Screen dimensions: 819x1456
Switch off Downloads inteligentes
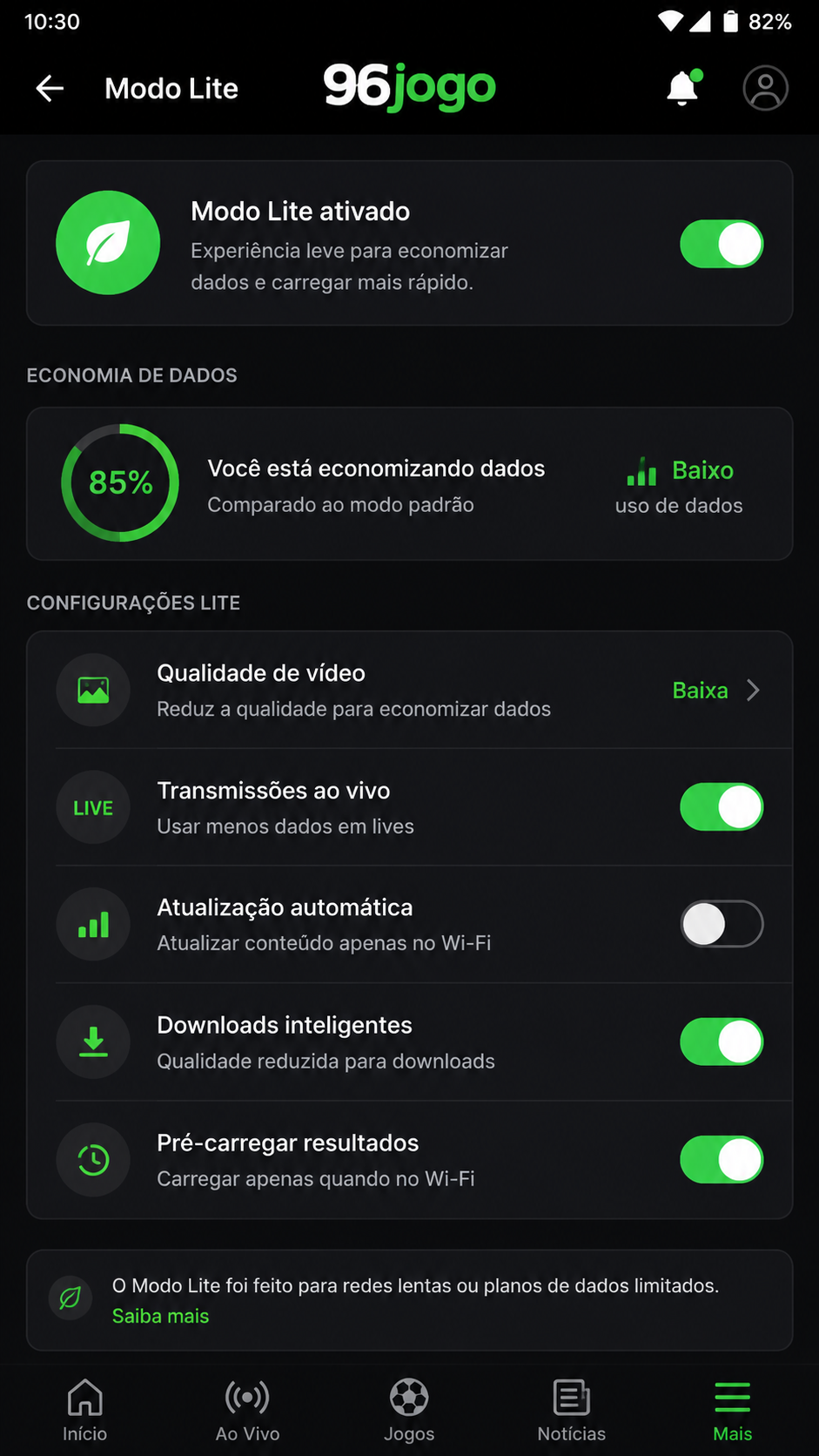[722, 1041]
